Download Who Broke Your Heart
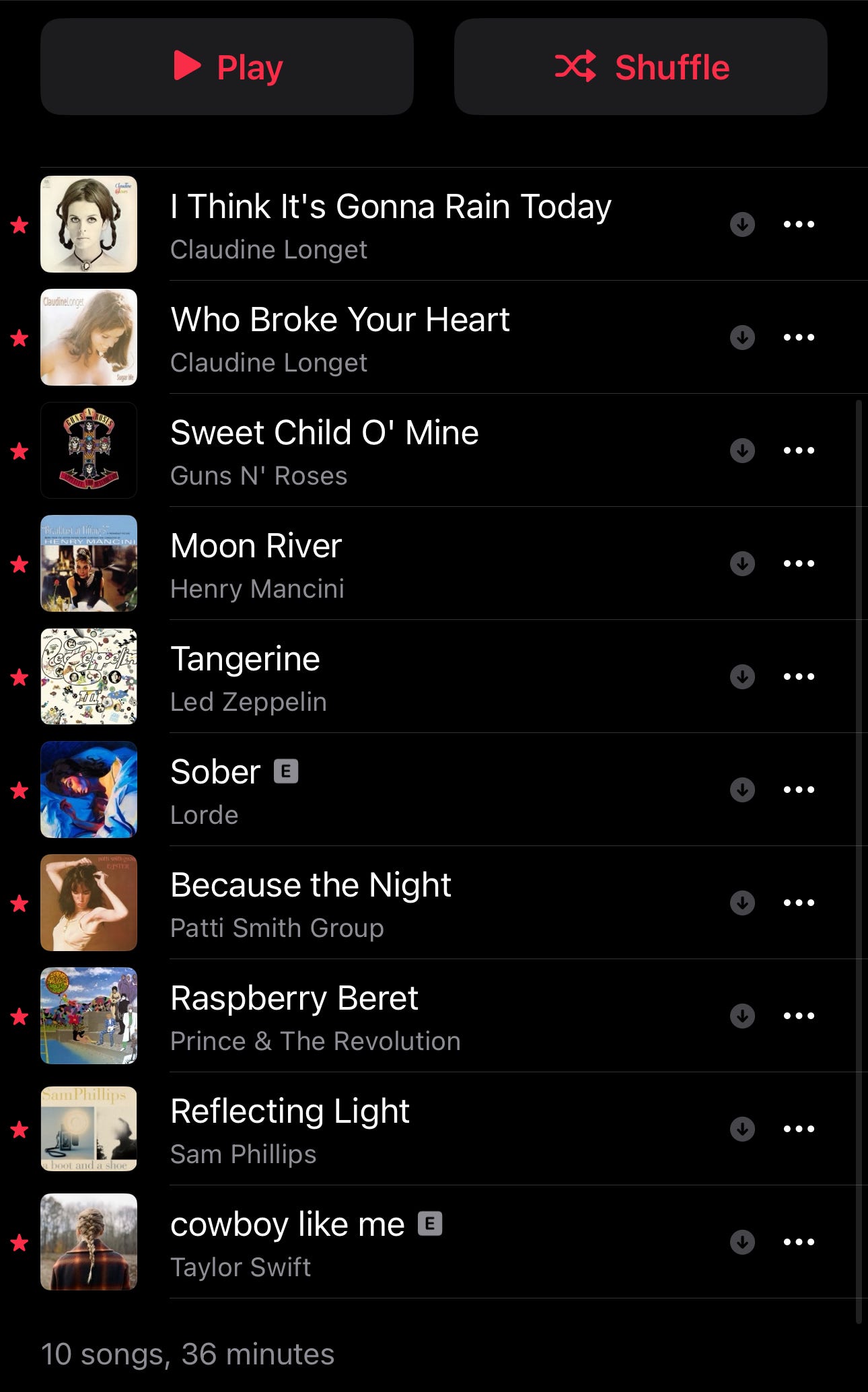Viewport: 868px width, 1392px height. click(742, 337)
